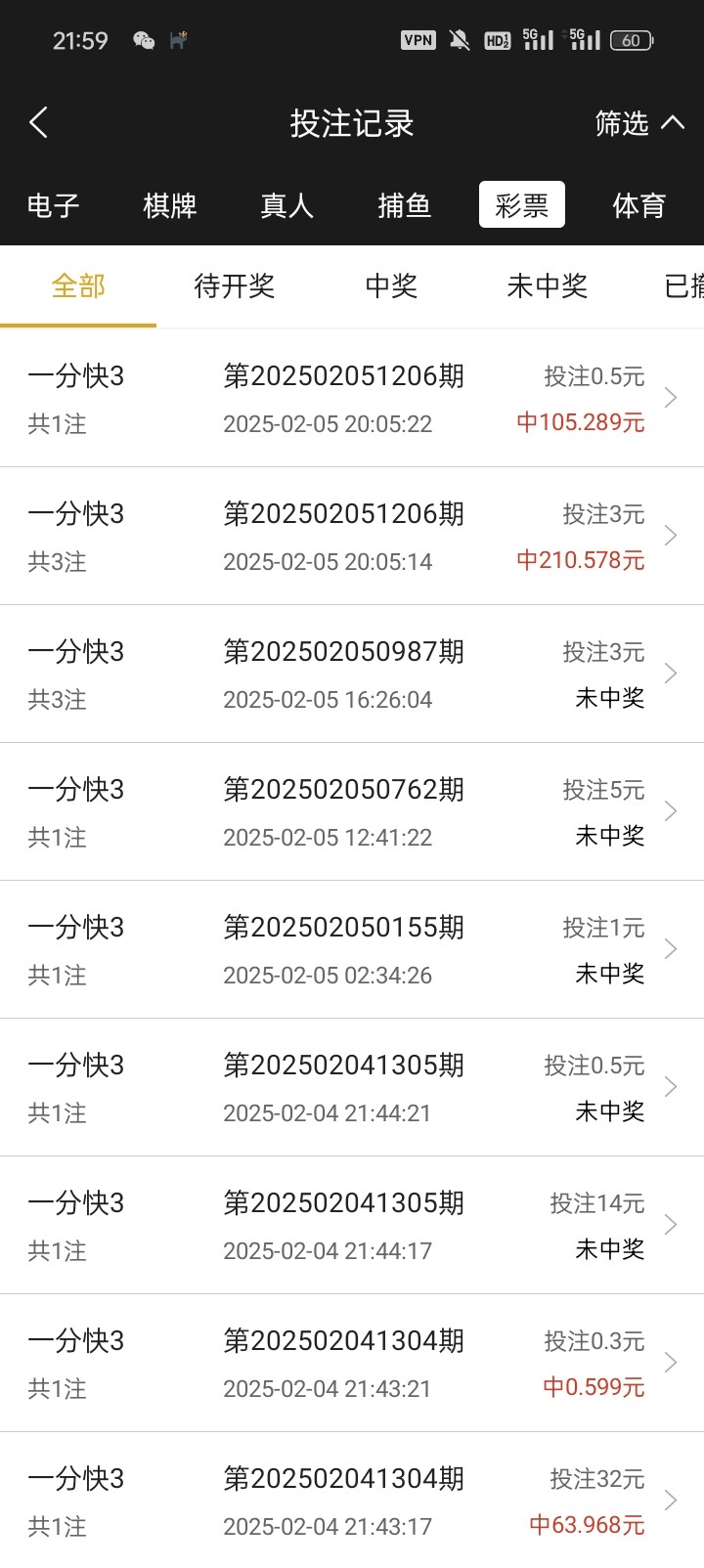Open the record that won 63.968元
The image size is (704, 1568).
352,1501
